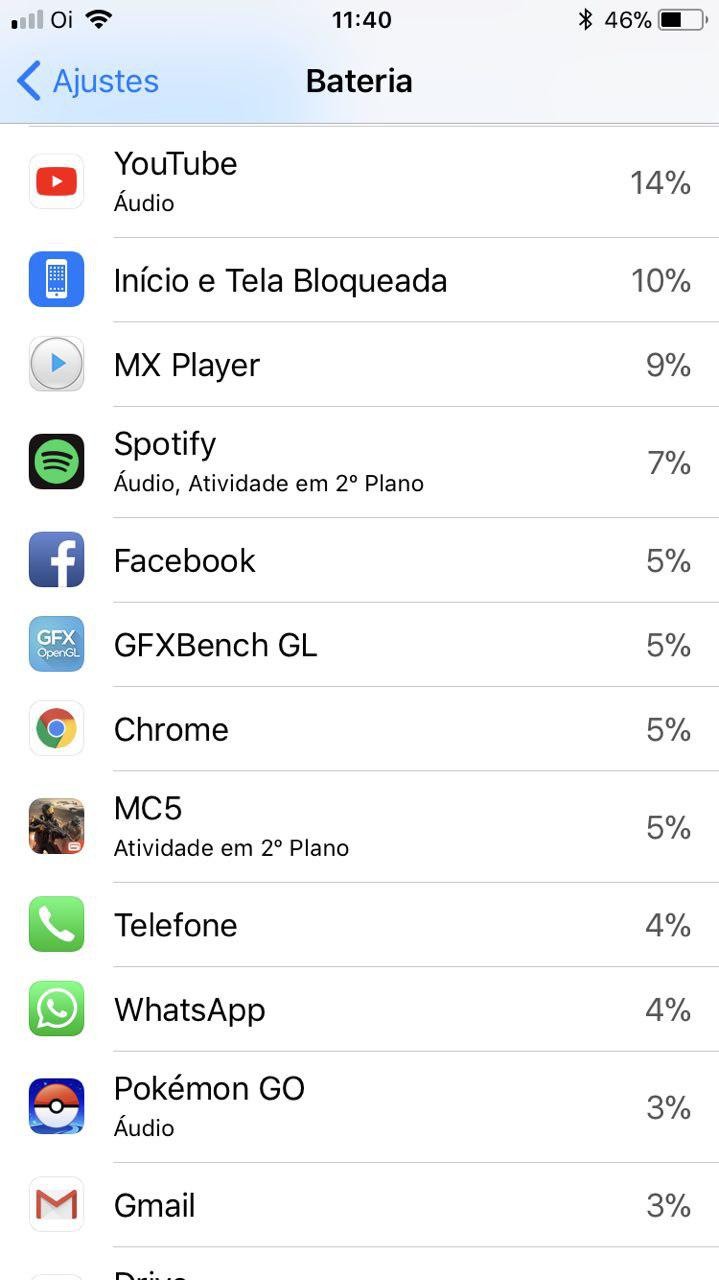Tap the MX Player usage row
This screenshot has width=719, height=1280.
click(x=360, y=365)
